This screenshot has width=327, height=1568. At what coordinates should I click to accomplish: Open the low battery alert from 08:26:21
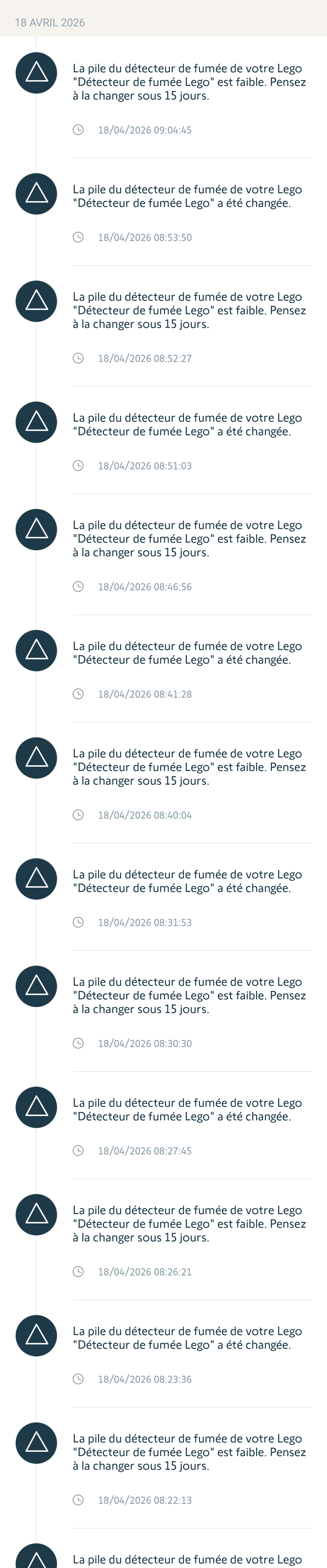[x=189, y=1223]
